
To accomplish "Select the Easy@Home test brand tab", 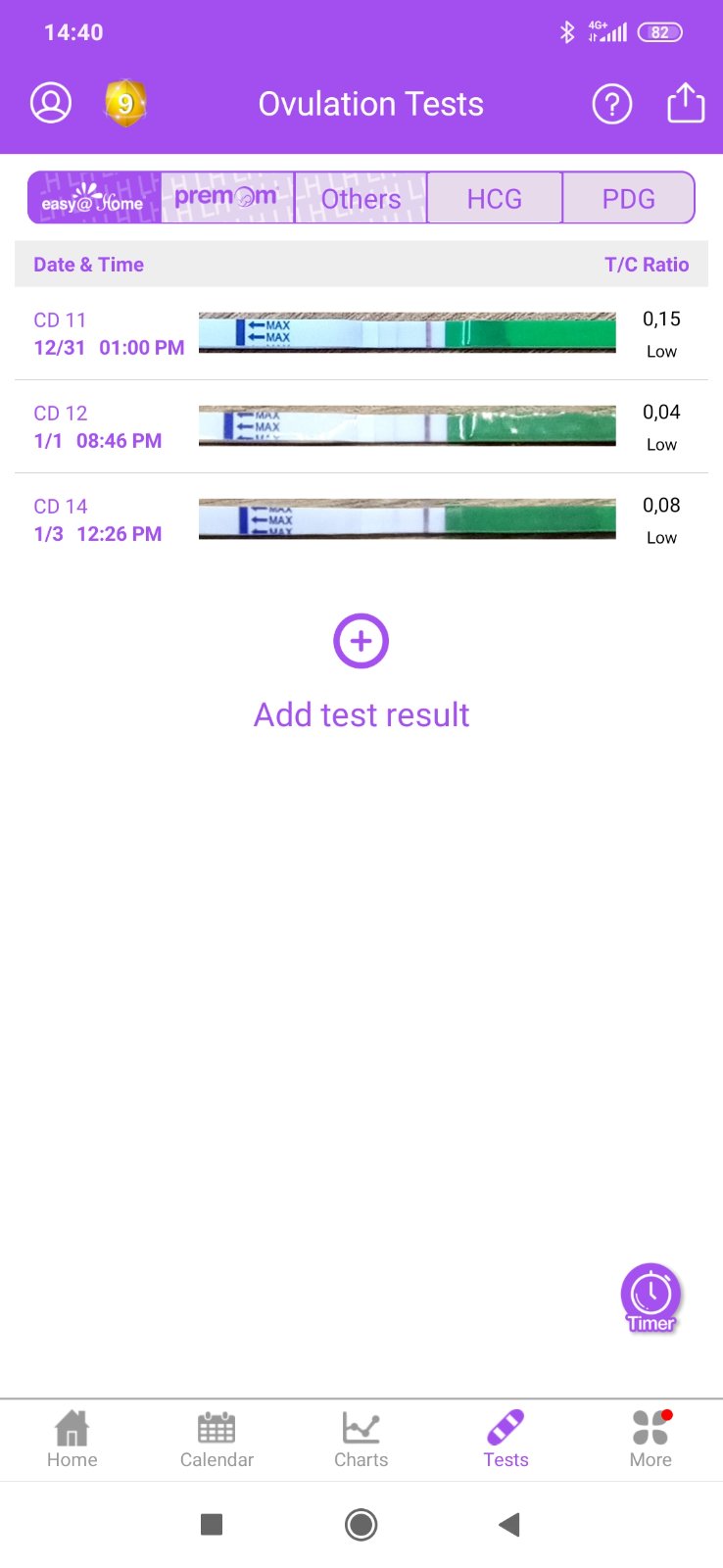I will pos(94,198).
